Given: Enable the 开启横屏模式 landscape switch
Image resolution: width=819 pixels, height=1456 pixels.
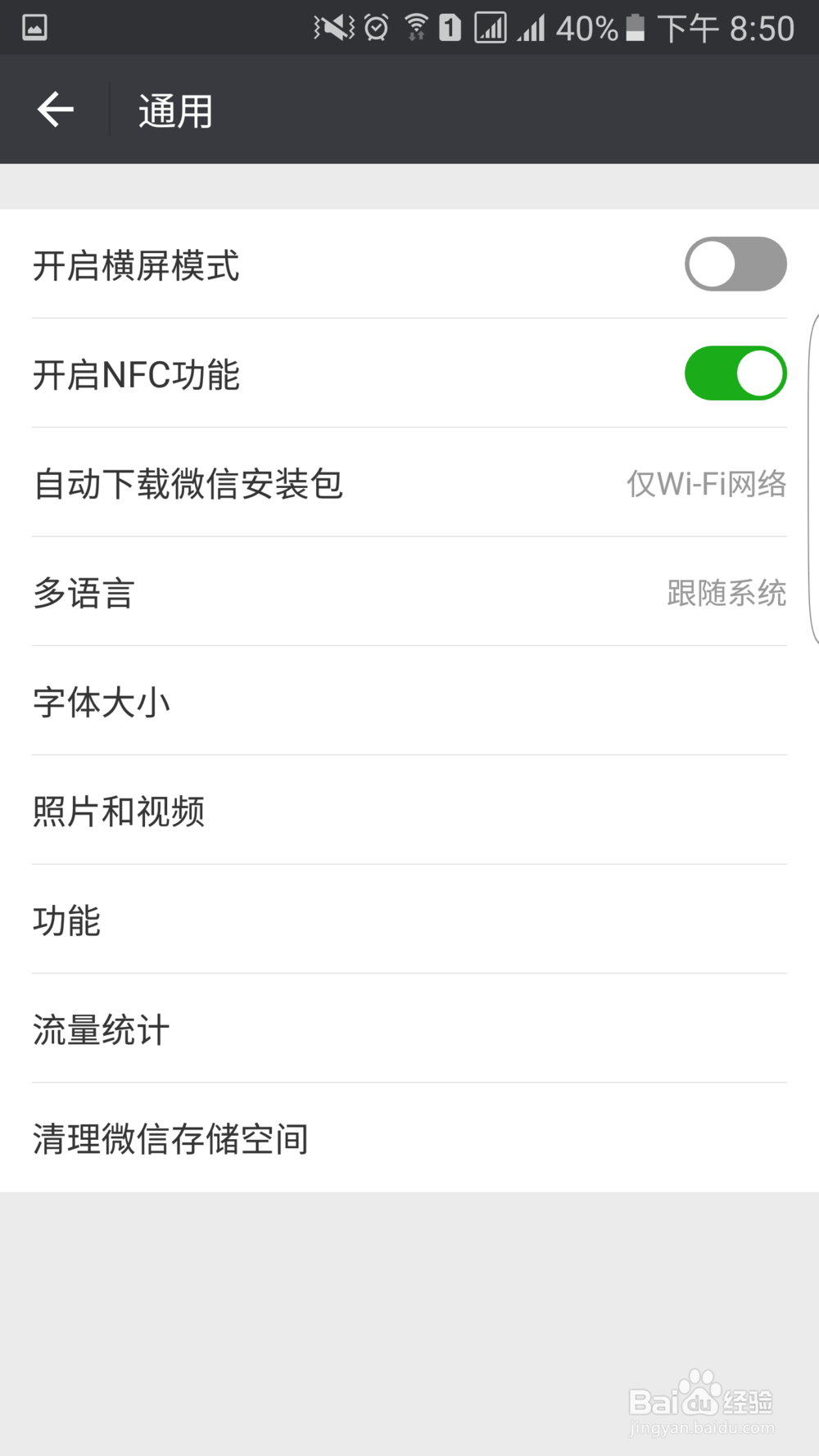Looking at the screenshot, I should tap(735, 264).
